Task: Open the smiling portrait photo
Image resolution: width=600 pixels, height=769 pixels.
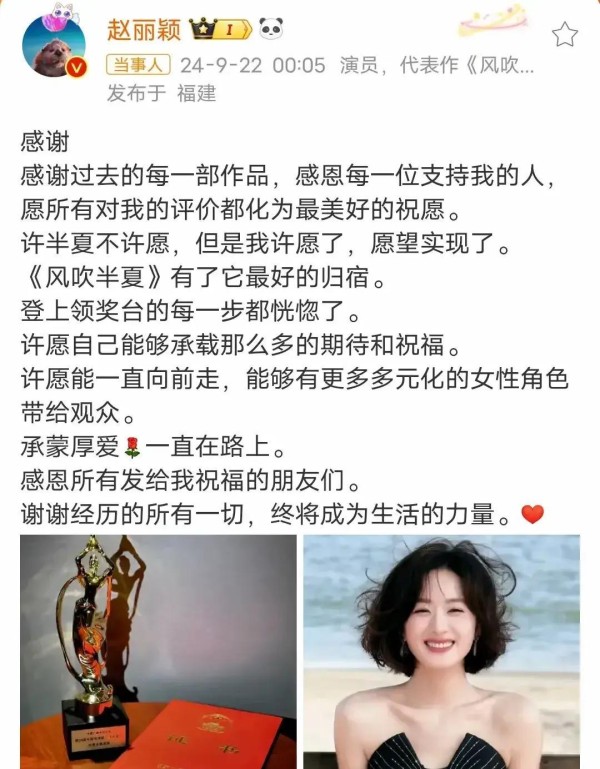Action: click(441, 650)
